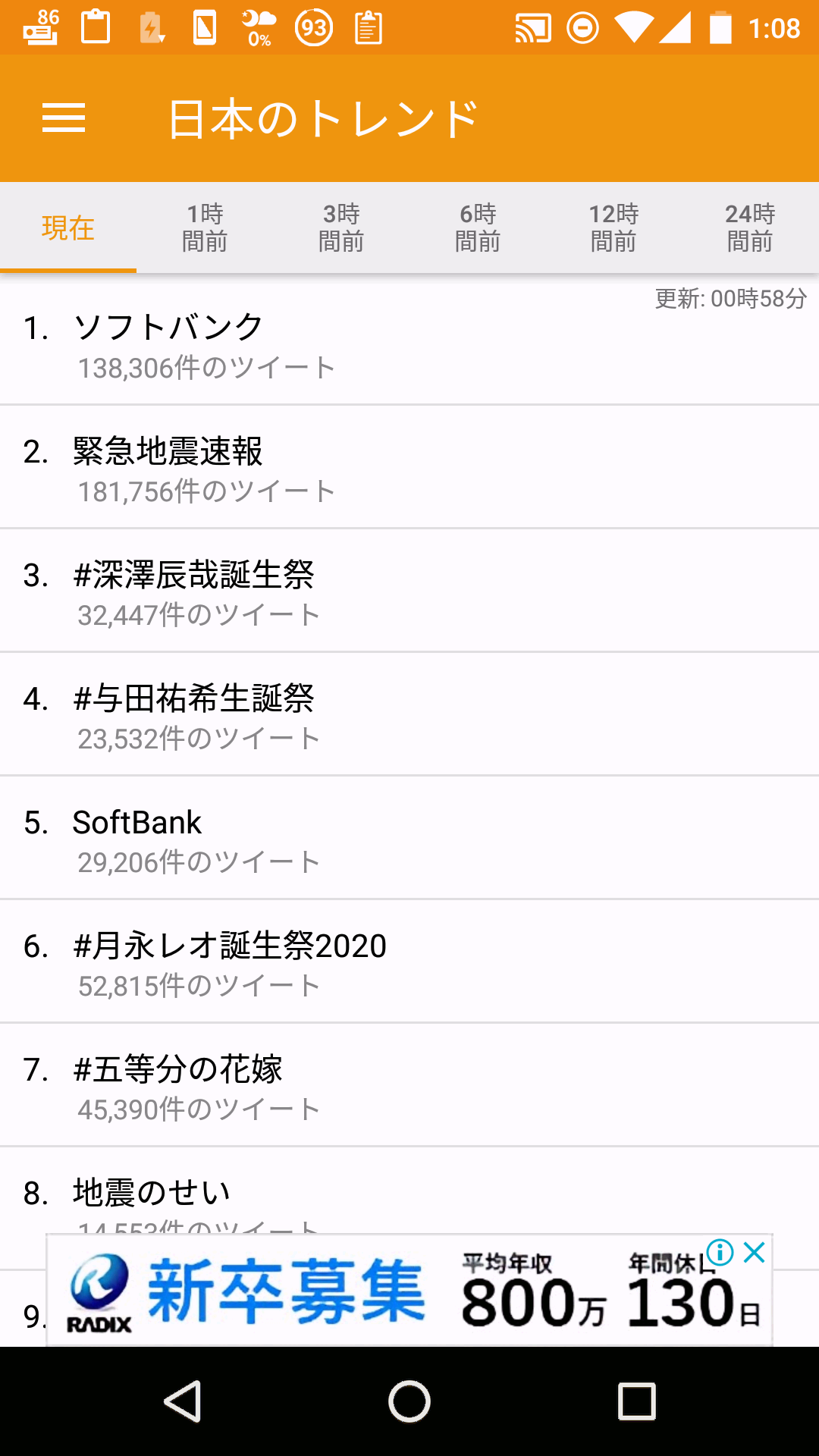Select the 3時間前 tab
The height and width of the screenshot is (1456, 819).
tap(341, 227)
